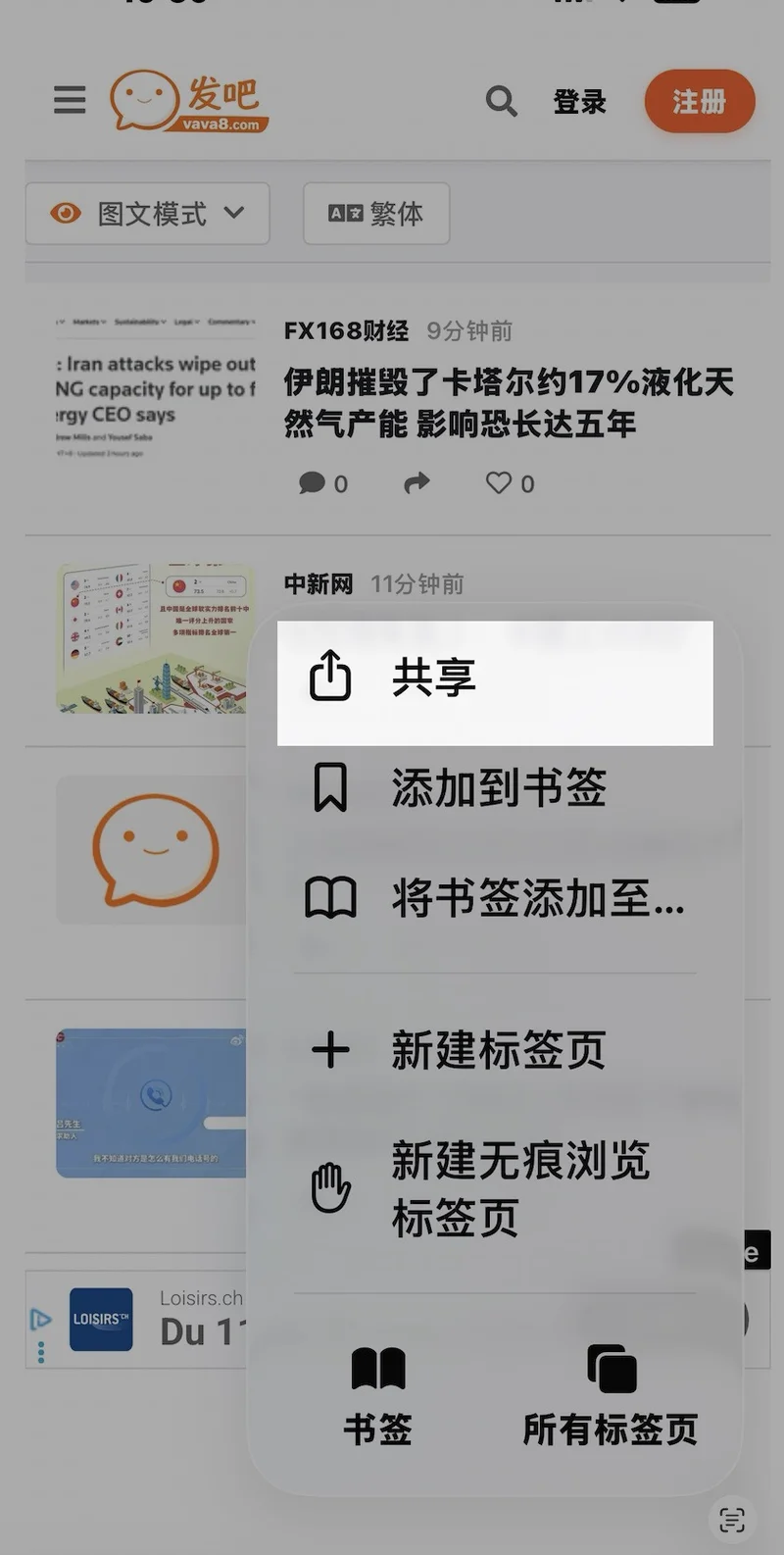Open a new tab with 新建标签页
The width and height of the screenshot is (784, 1555).
(x=495, y=1050)
